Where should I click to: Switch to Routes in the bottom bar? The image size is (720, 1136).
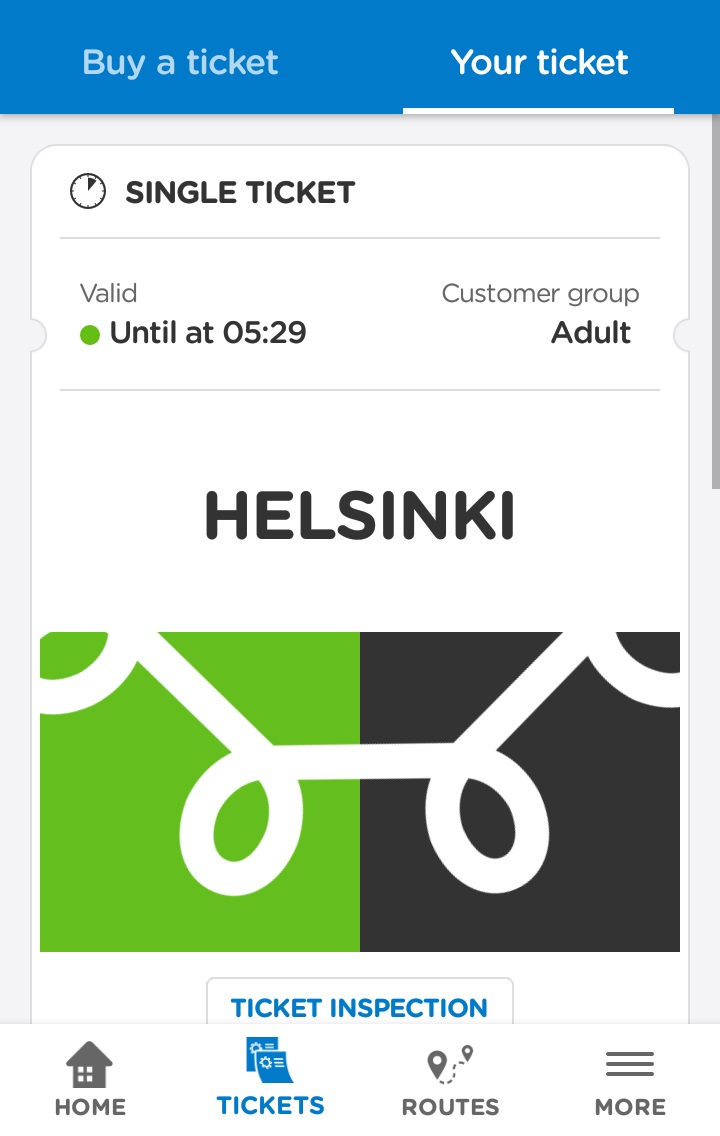[x=450, y=1080]
